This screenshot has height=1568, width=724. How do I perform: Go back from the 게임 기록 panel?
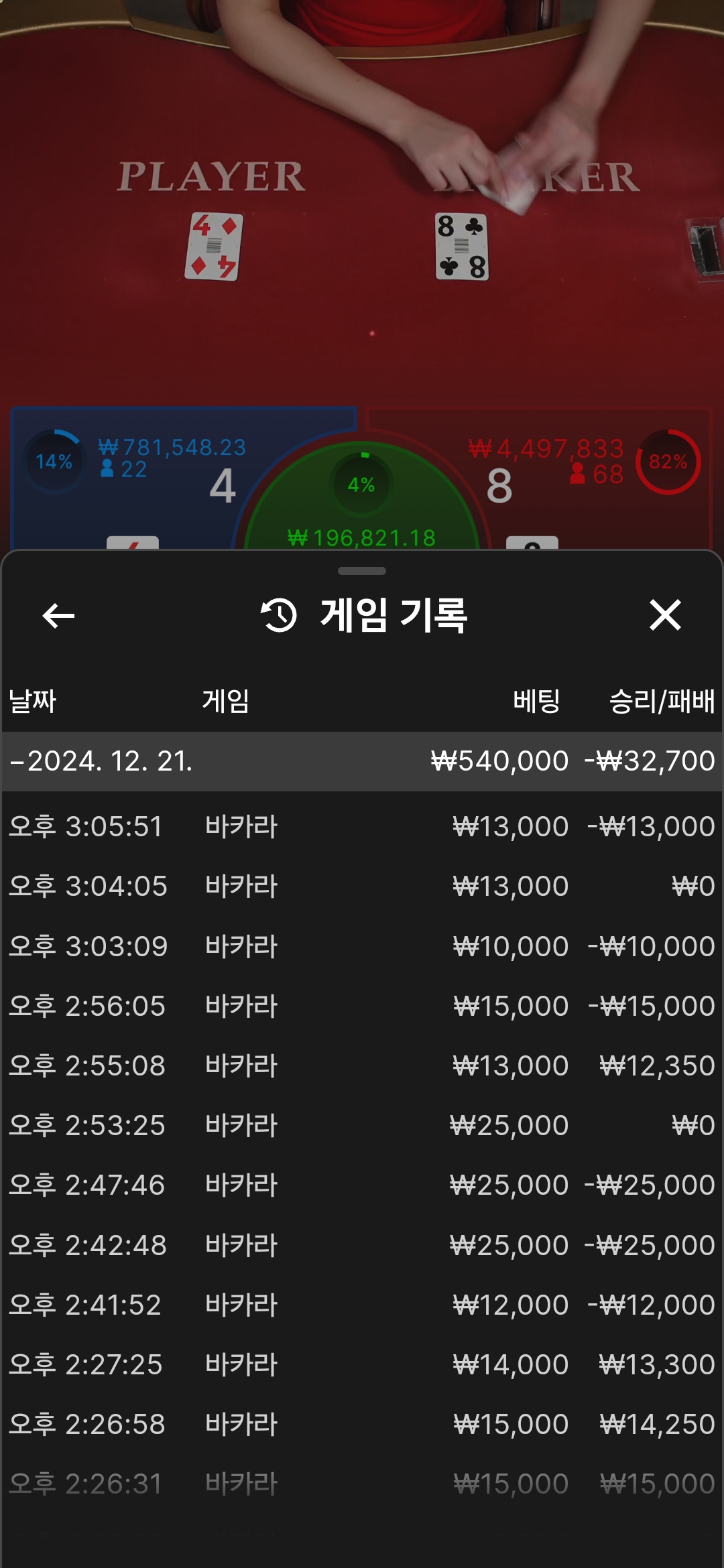coord(58,615)
